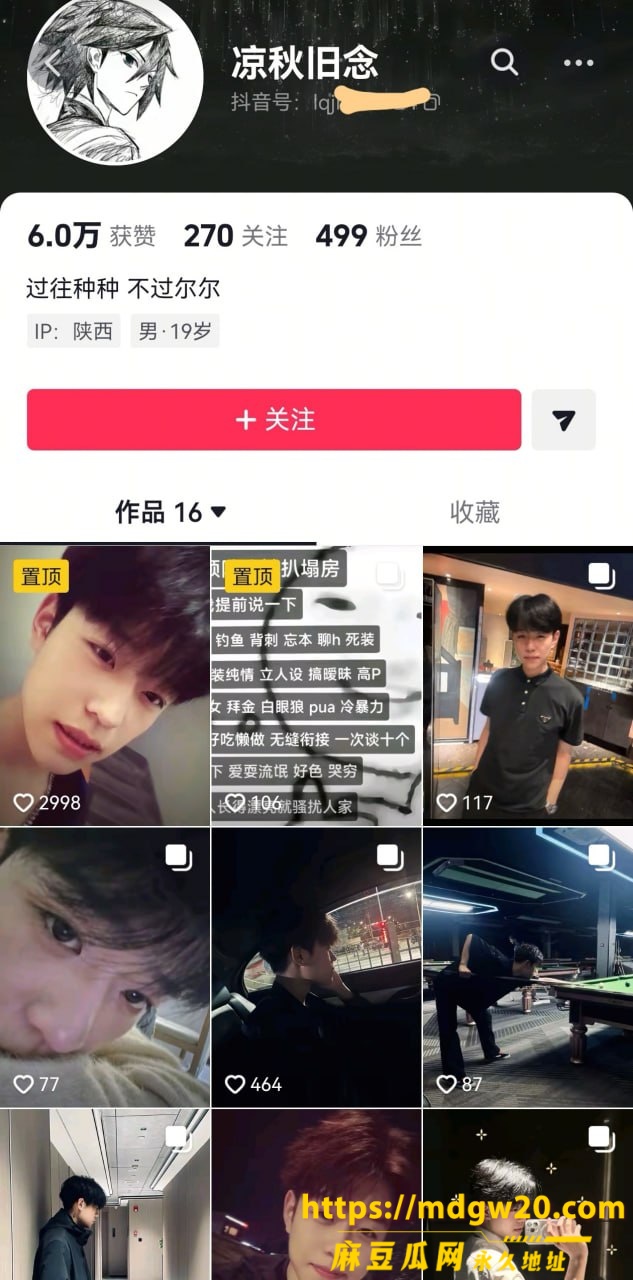The width and height of the screenshot is (633, 1280).
Task: Go back using the arrow over the avatar
Action: pyautogui.click(x=50, y=65)
